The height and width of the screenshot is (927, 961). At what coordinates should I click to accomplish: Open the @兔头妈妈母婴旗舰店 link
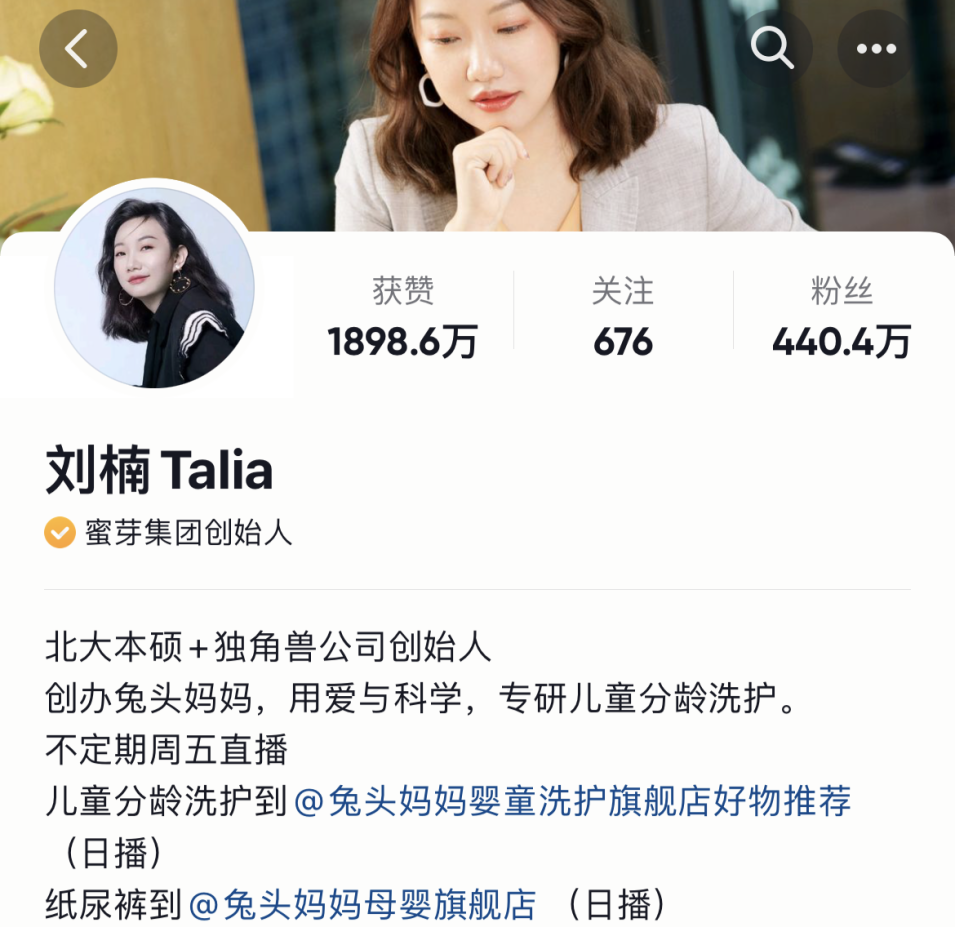[363, 904]
